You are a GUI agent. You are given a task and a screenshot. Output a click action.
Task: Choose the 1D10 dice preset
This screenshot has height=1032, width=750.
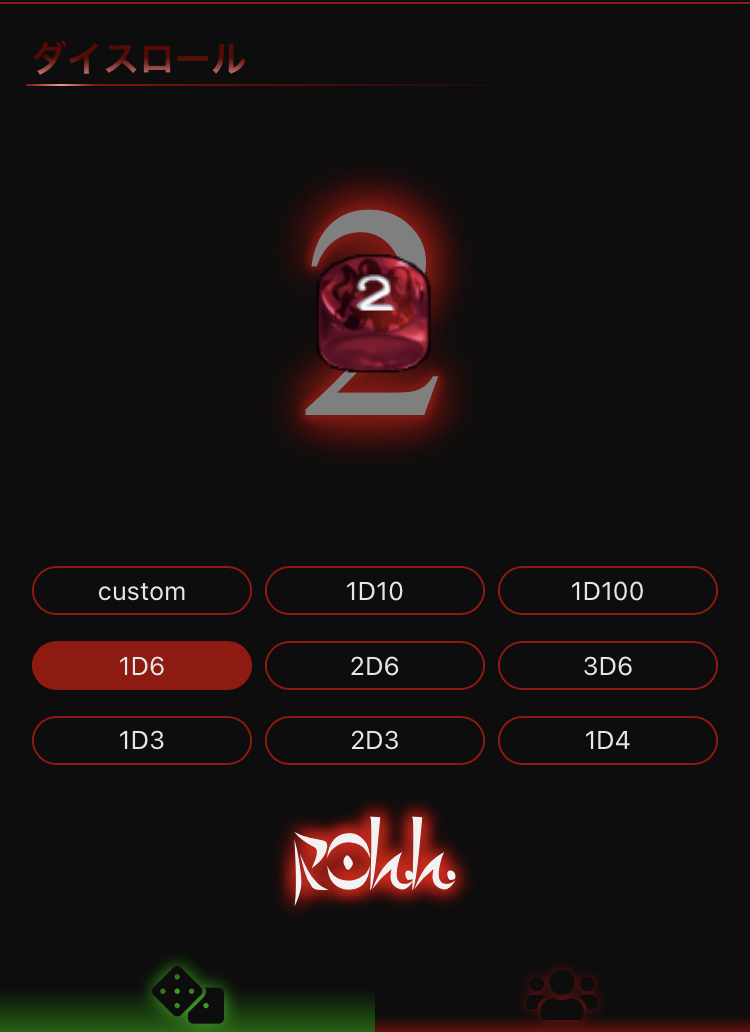click(x=374, y=591)
